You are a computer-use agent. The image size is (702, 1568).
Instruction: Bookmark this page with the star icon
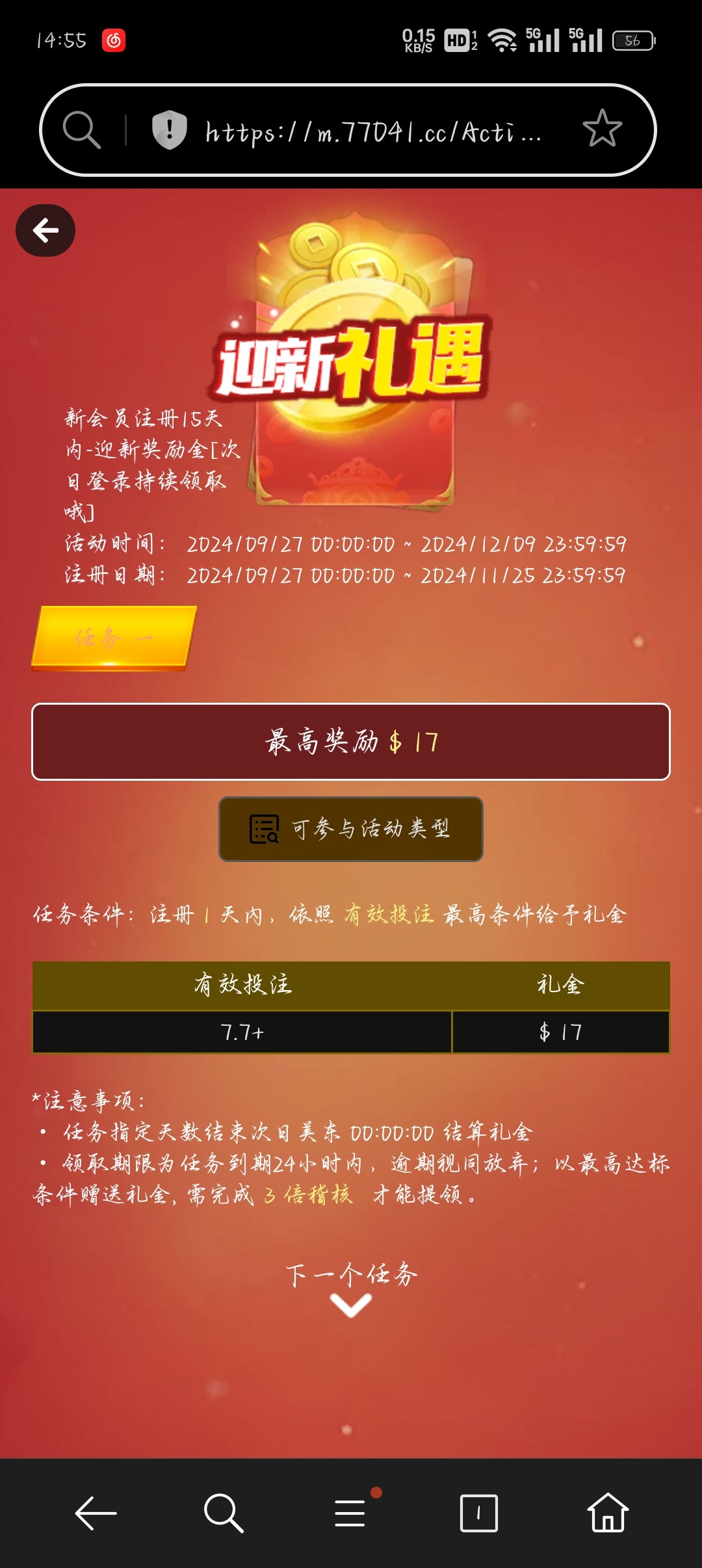(x=602, y=129)
